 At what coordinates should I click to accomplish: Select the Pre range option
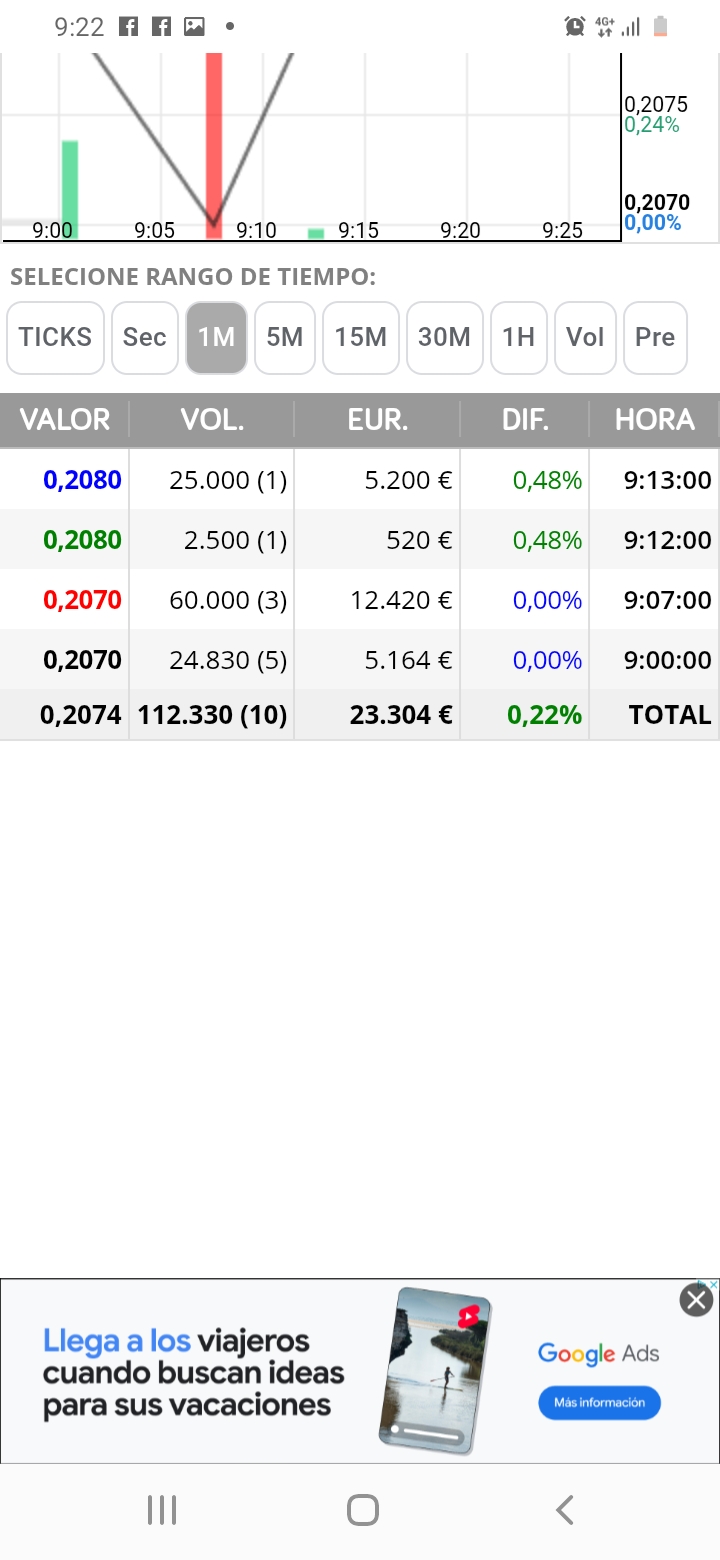[655, 338]
